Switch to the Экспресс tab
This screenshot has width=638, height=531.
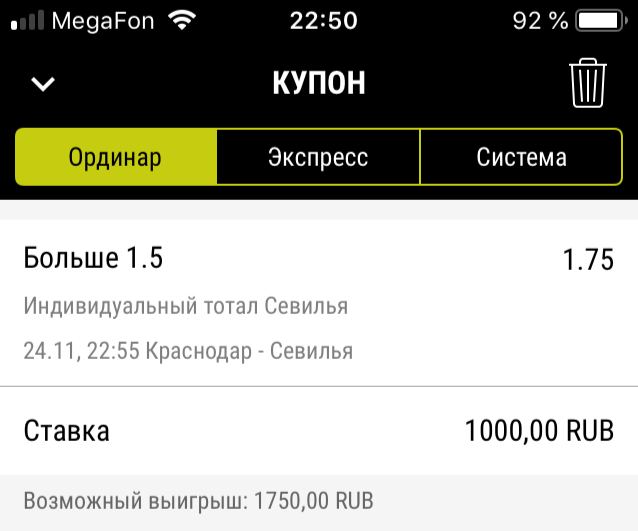click(x=318, y=157)
